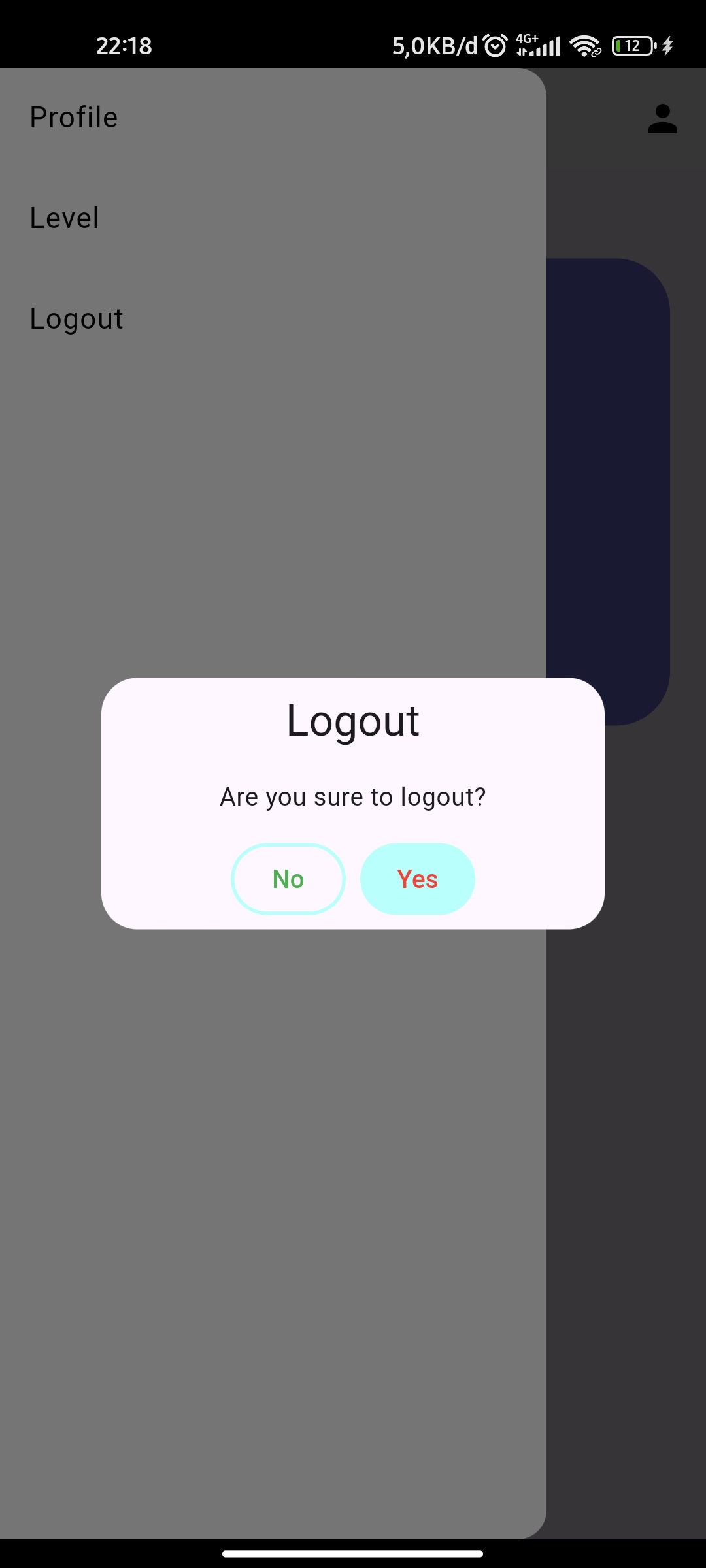Click the profile avatar icon

point(663,118)
